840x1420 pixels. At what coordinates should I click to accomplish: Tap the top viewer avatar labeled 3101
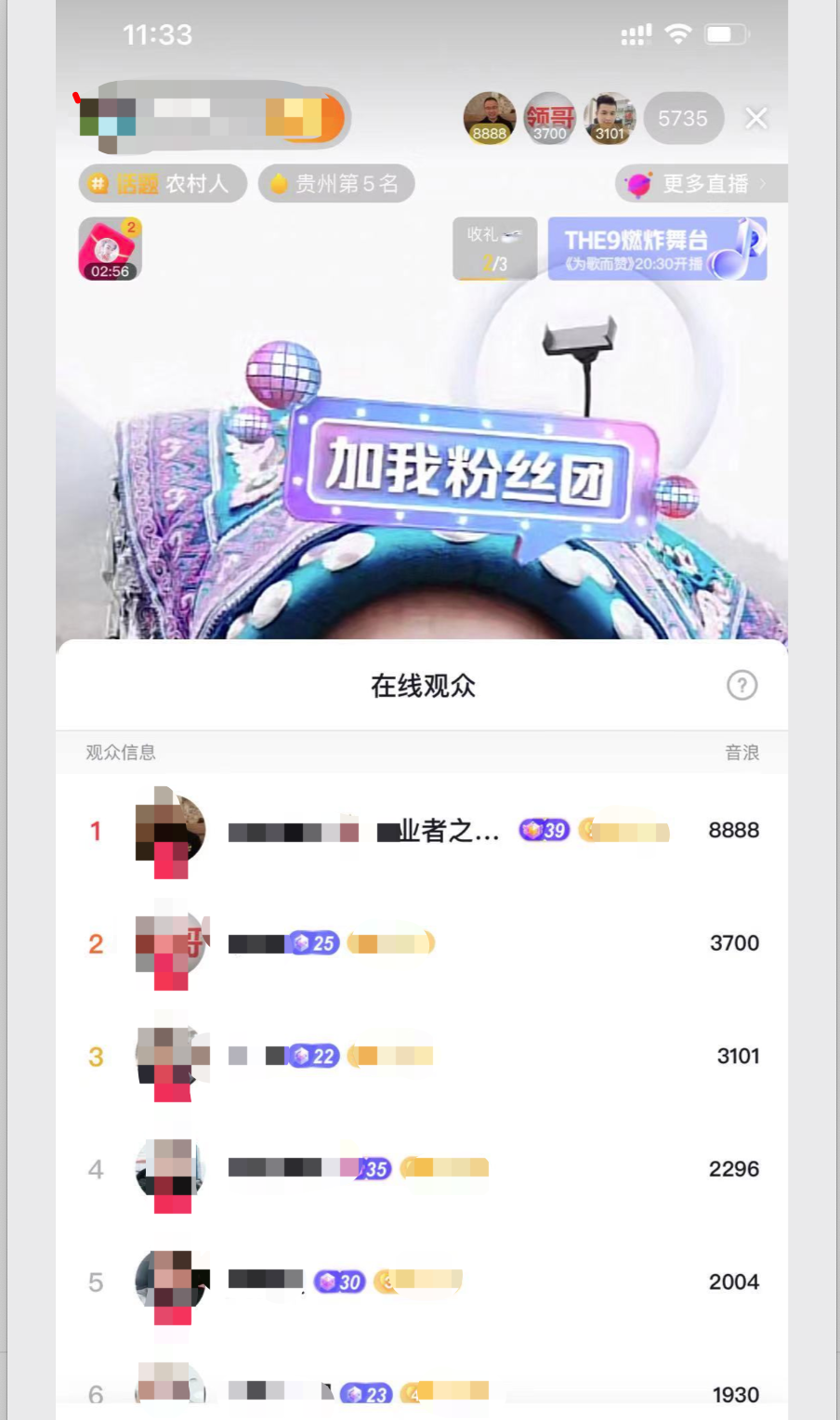(610, 118)
